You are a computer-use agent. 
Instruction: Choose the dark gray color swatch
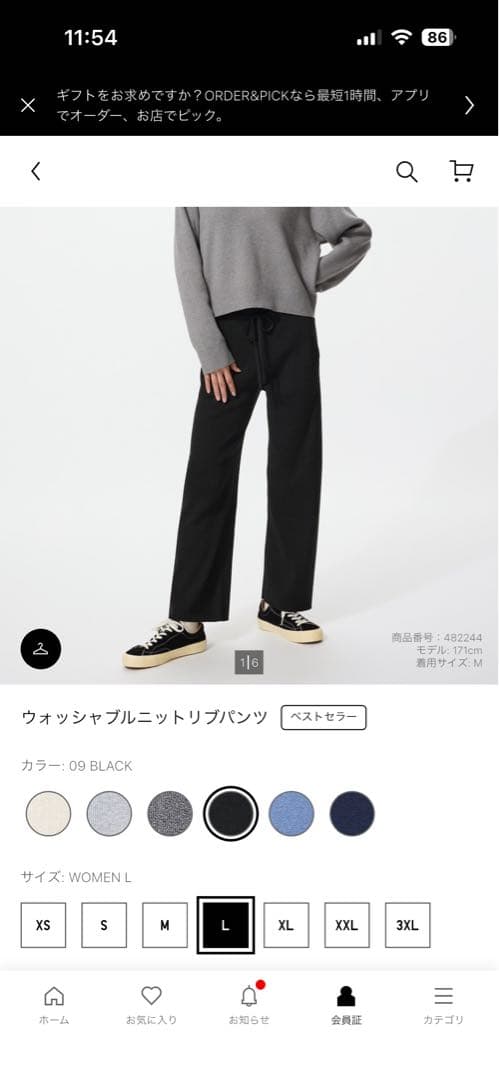point(170,813)
